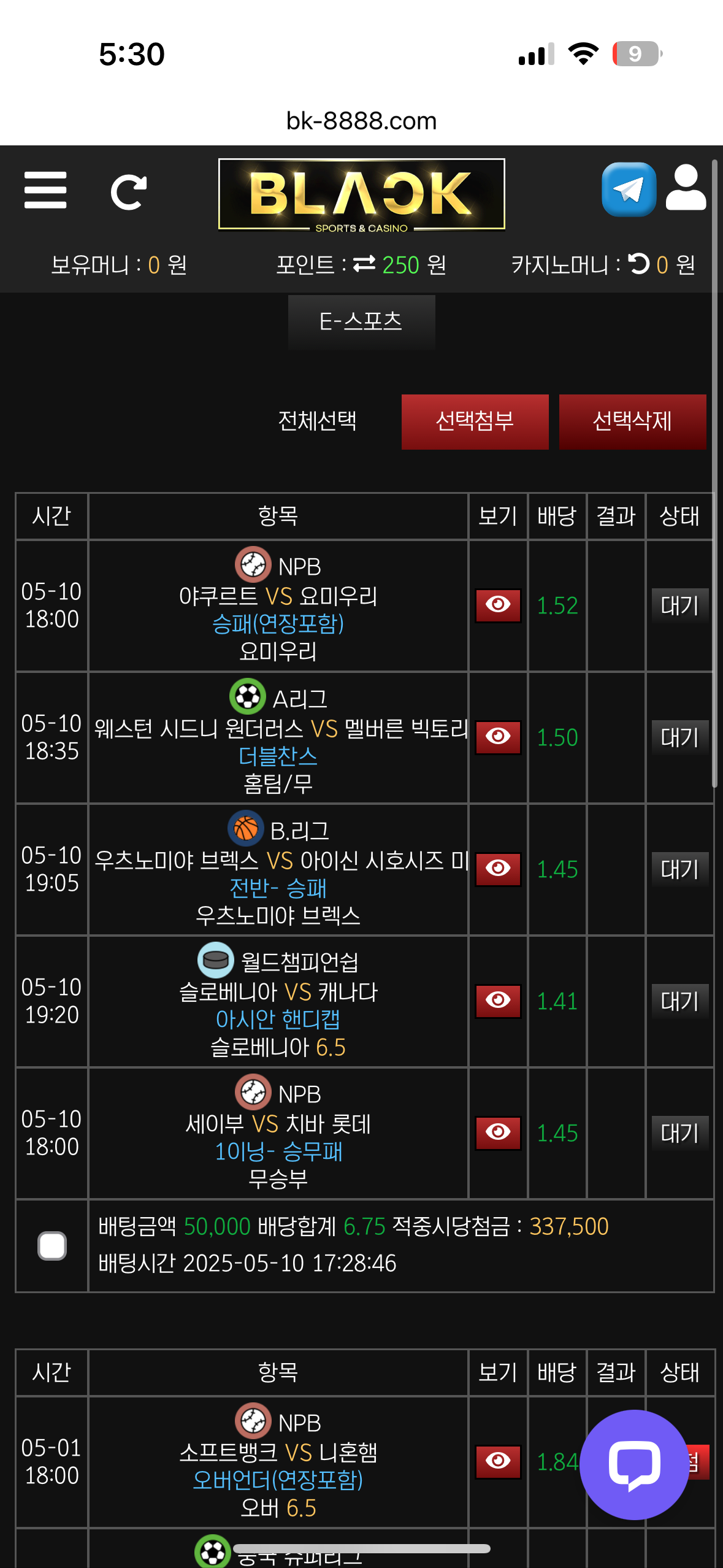The width and height of the screenshot is (723, 1568).
Task: Tap the page refresh icon
Action: [x=128, y=193]
